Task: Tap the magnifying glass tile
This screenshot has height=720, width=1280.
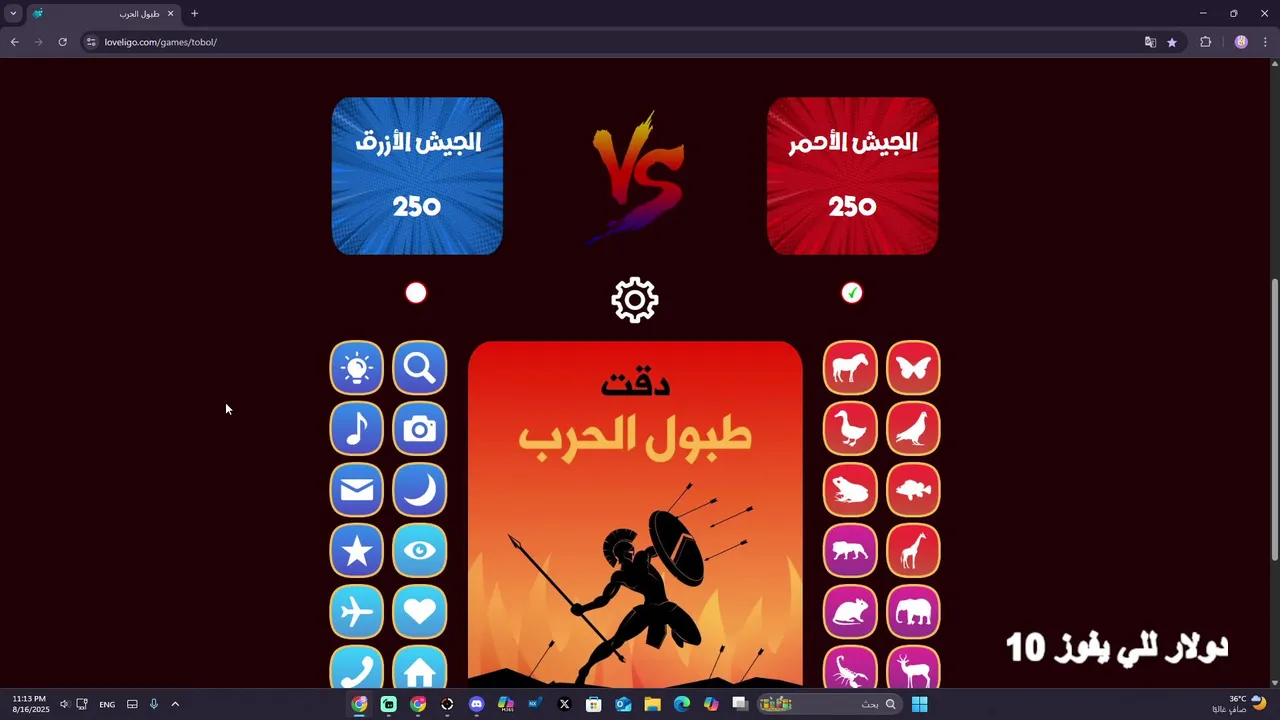Action: click(419, 368)
